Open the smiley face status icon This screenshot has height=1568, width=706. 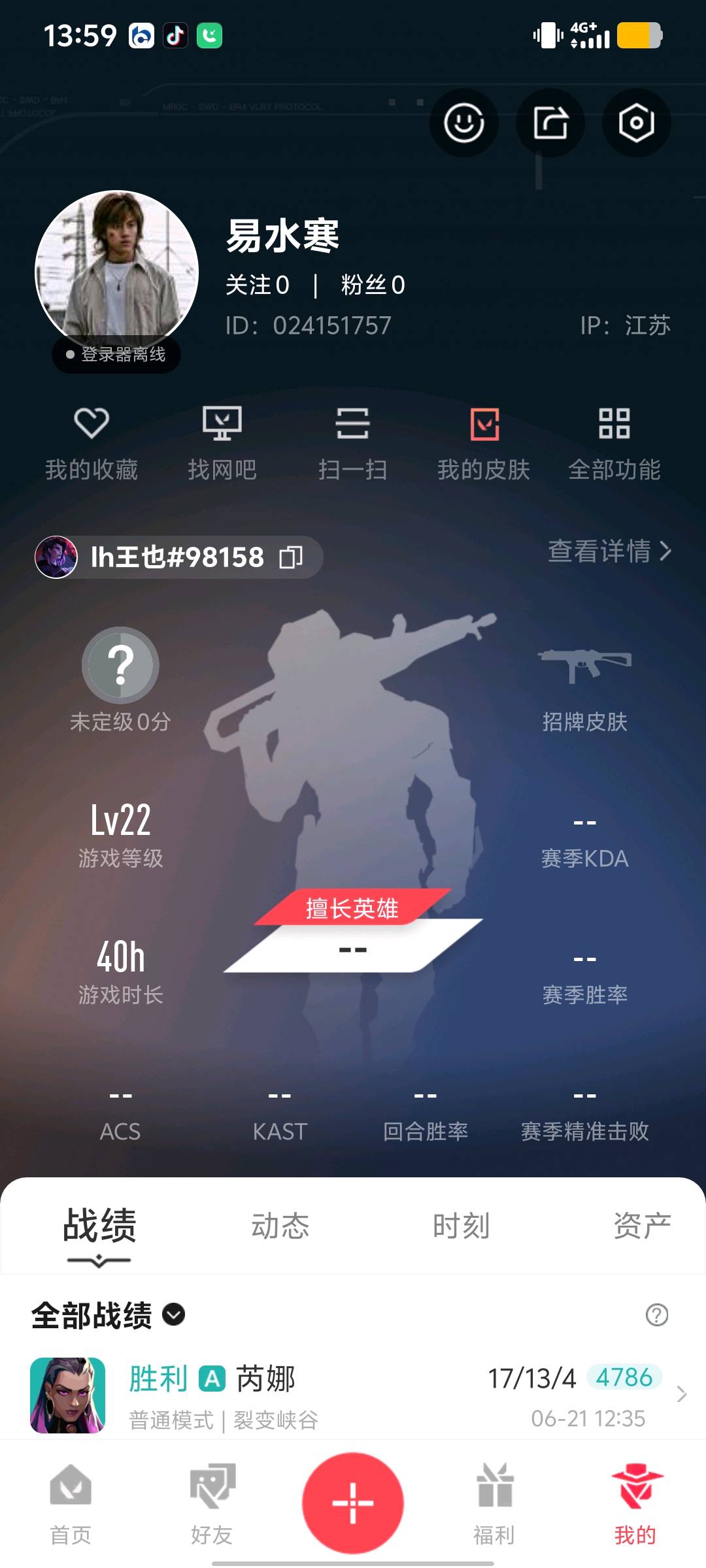click(464, 123)
